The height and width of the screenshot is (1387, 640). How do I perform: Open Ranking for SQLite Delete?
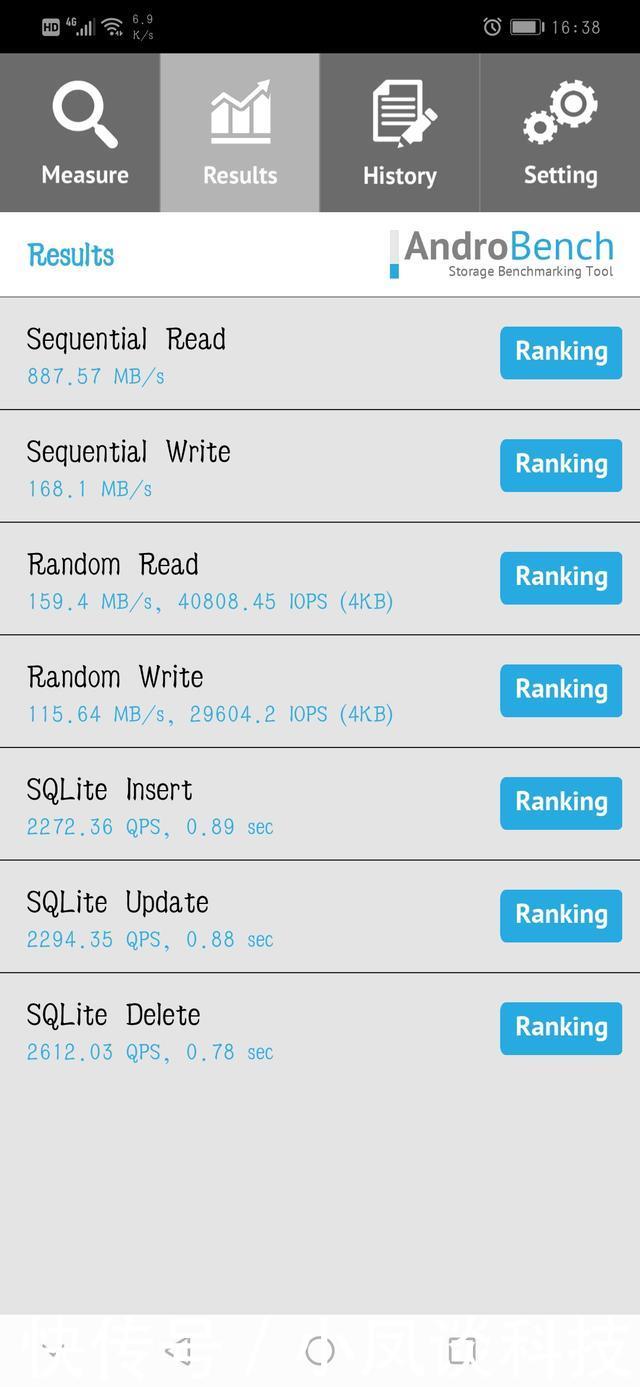pos(561,1027)
